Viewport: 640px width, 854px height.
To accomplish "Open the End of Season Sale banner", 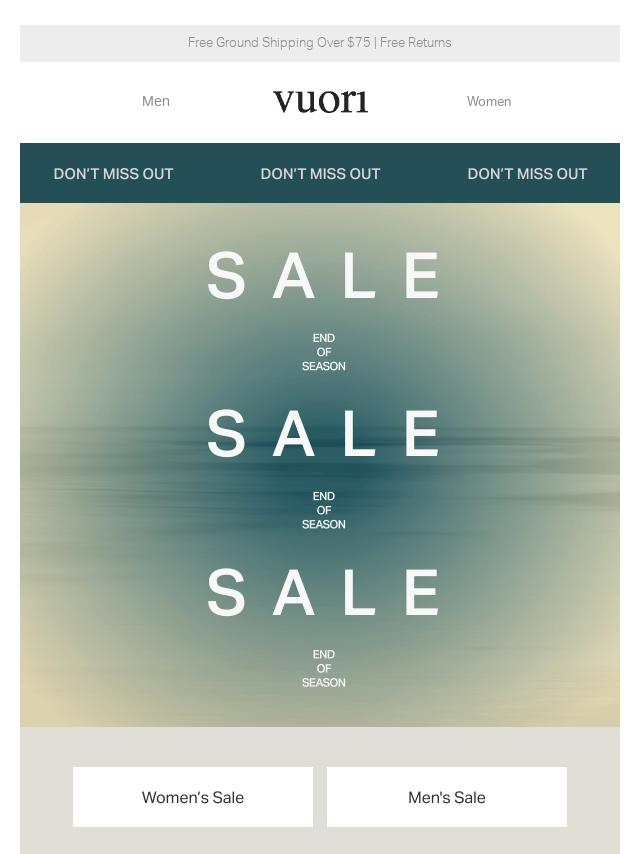I will point(320,464).
